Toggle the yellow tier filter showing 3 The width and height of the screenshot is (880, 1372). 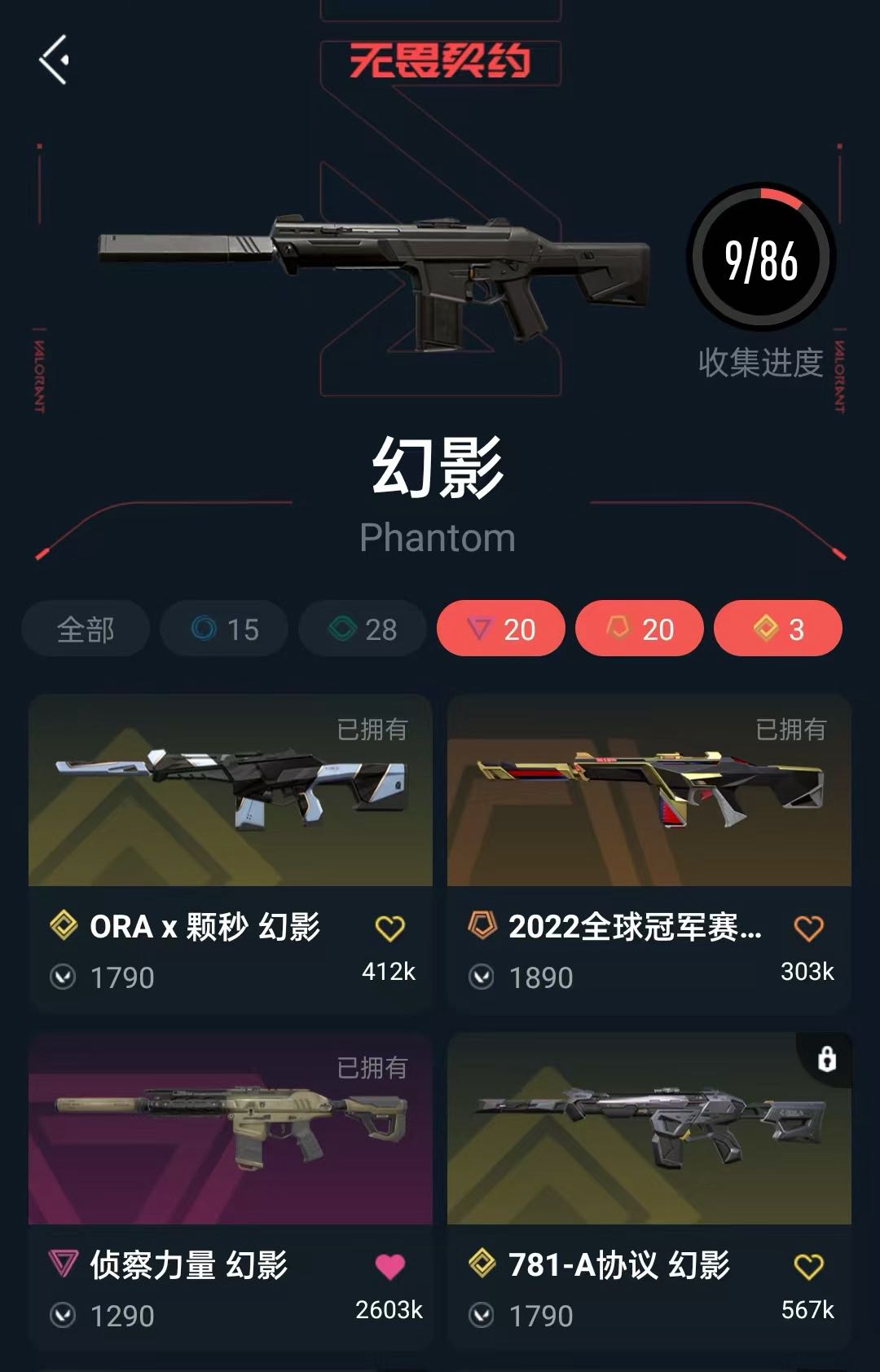[x=778, y=629]
